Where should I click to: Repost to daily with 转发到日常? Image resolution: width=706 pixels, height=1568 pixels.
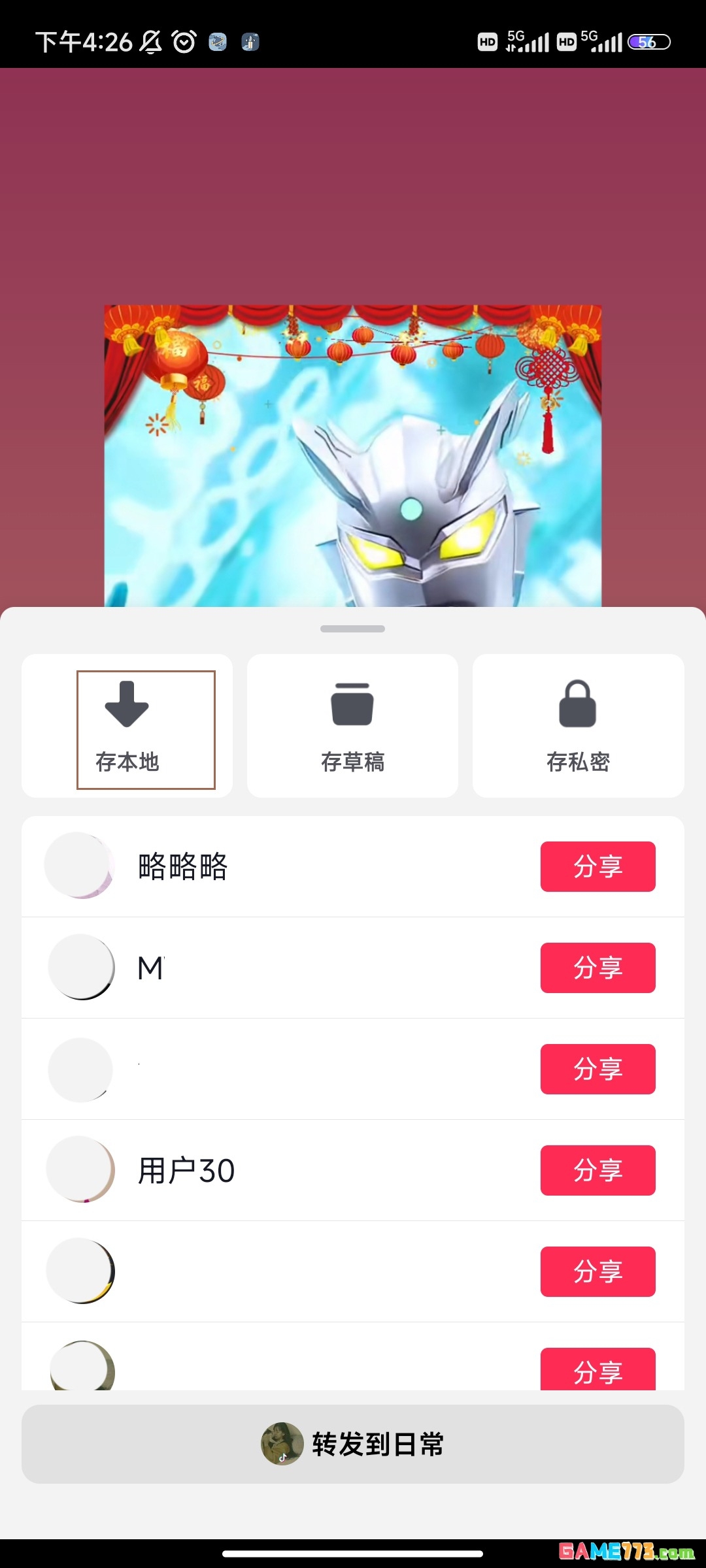pyautogui.click(x=352, y=1444)
